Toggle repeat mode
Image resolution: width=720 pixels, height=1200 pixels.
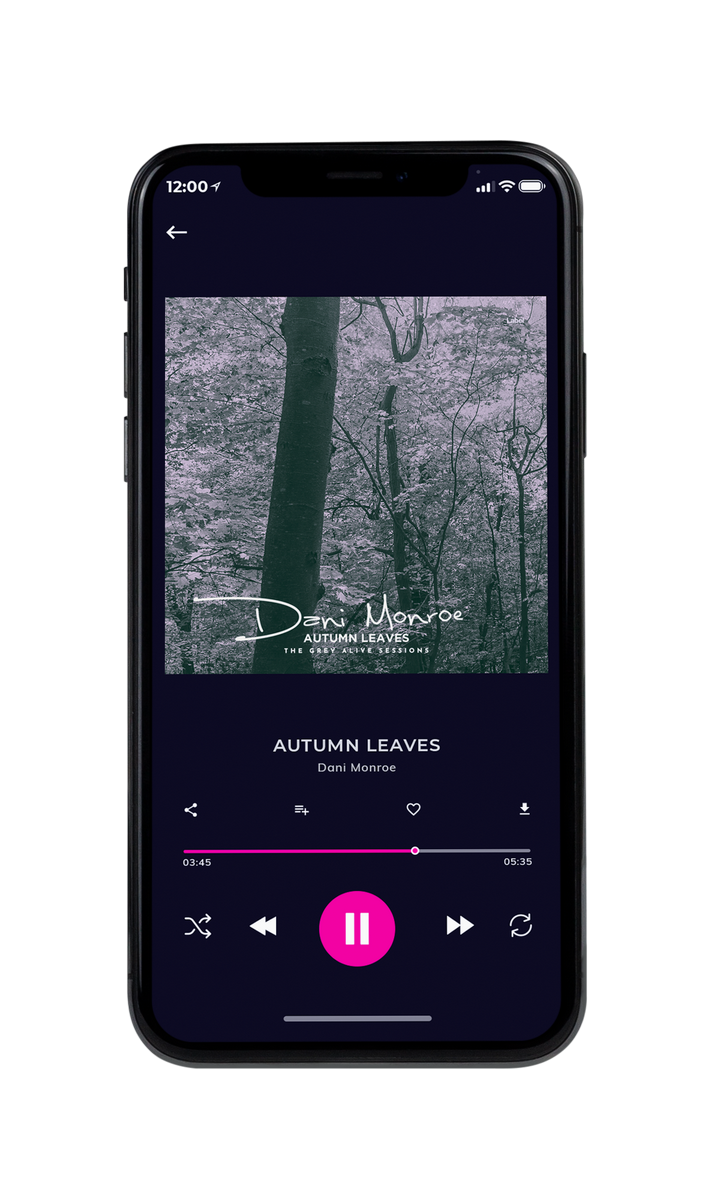(x=521, y=926)
